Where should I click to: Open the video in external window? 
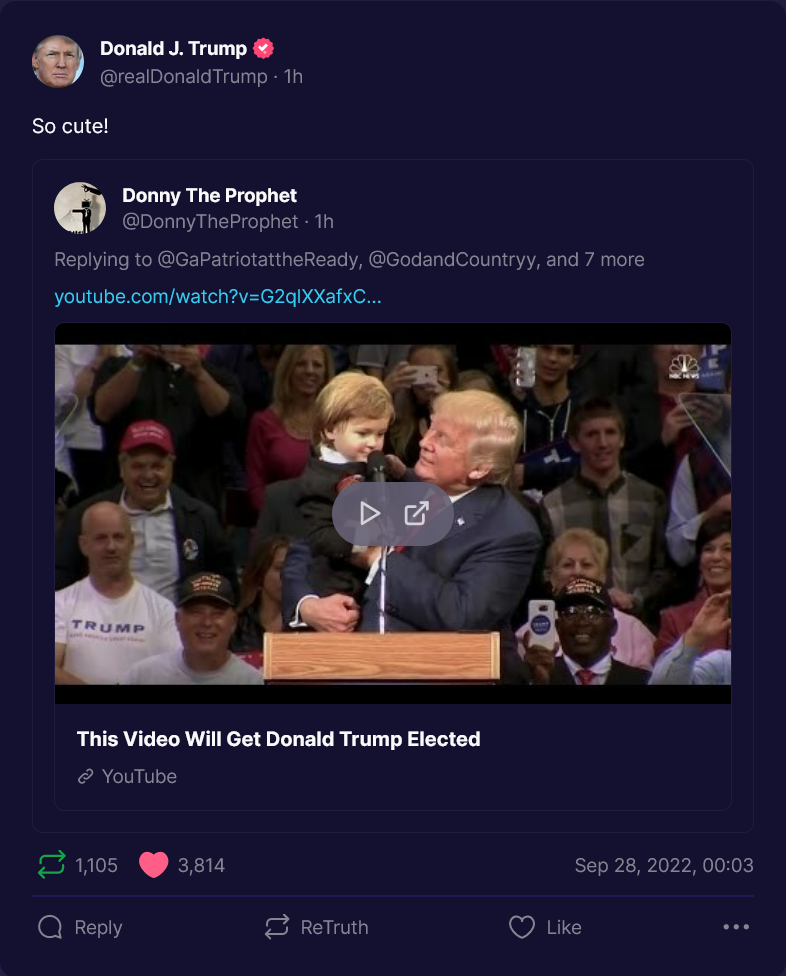tap(416, 514)
